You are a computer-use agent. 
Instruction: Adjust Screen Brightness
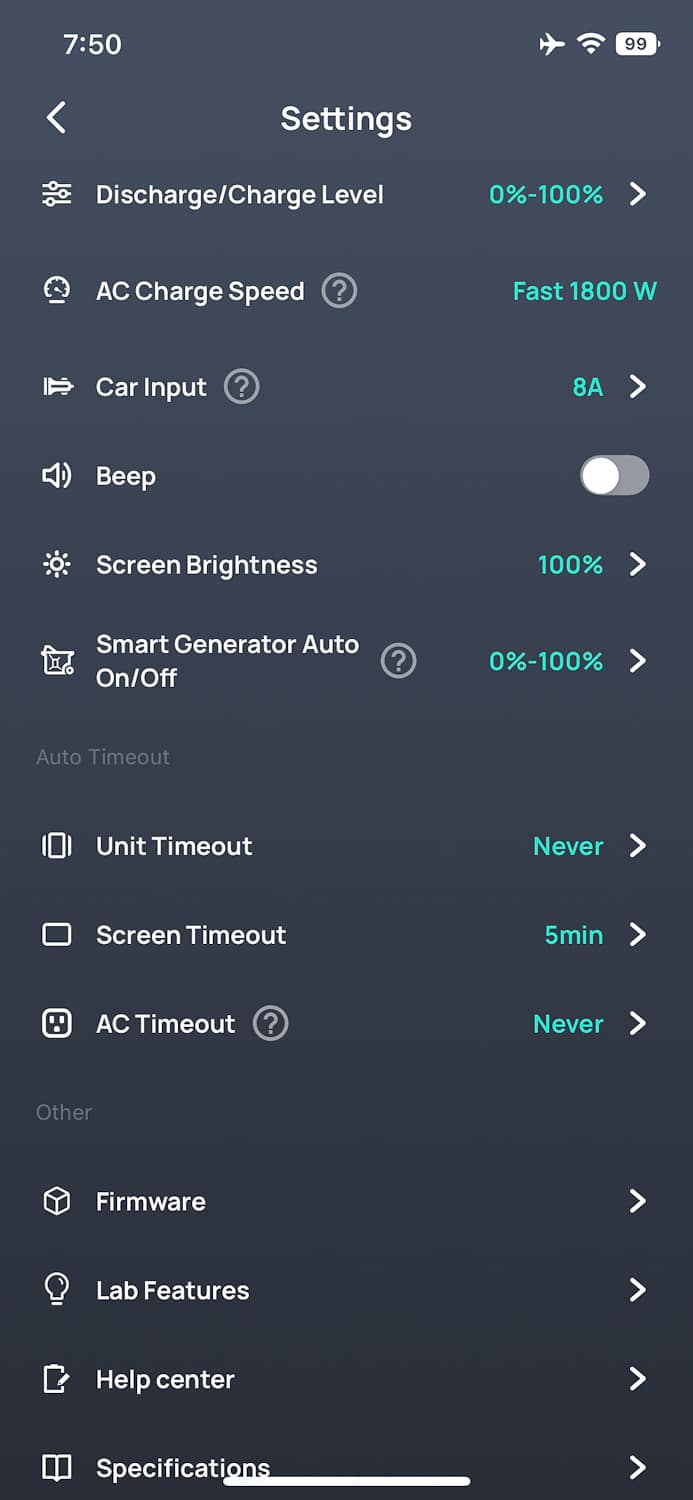pyautogui.click(x=346, y=565)
